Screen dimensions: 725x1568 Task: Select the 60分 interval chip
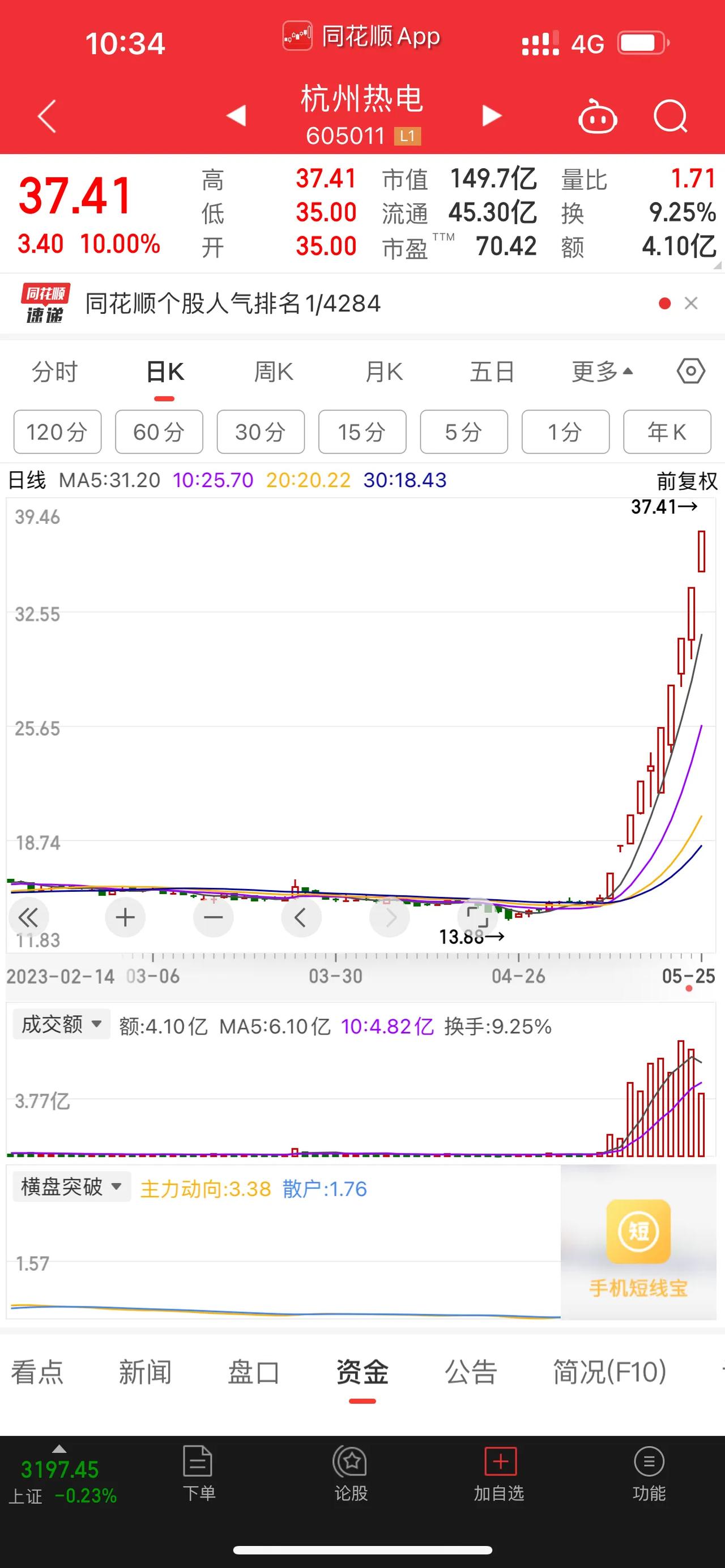click(x=159, y=432)
